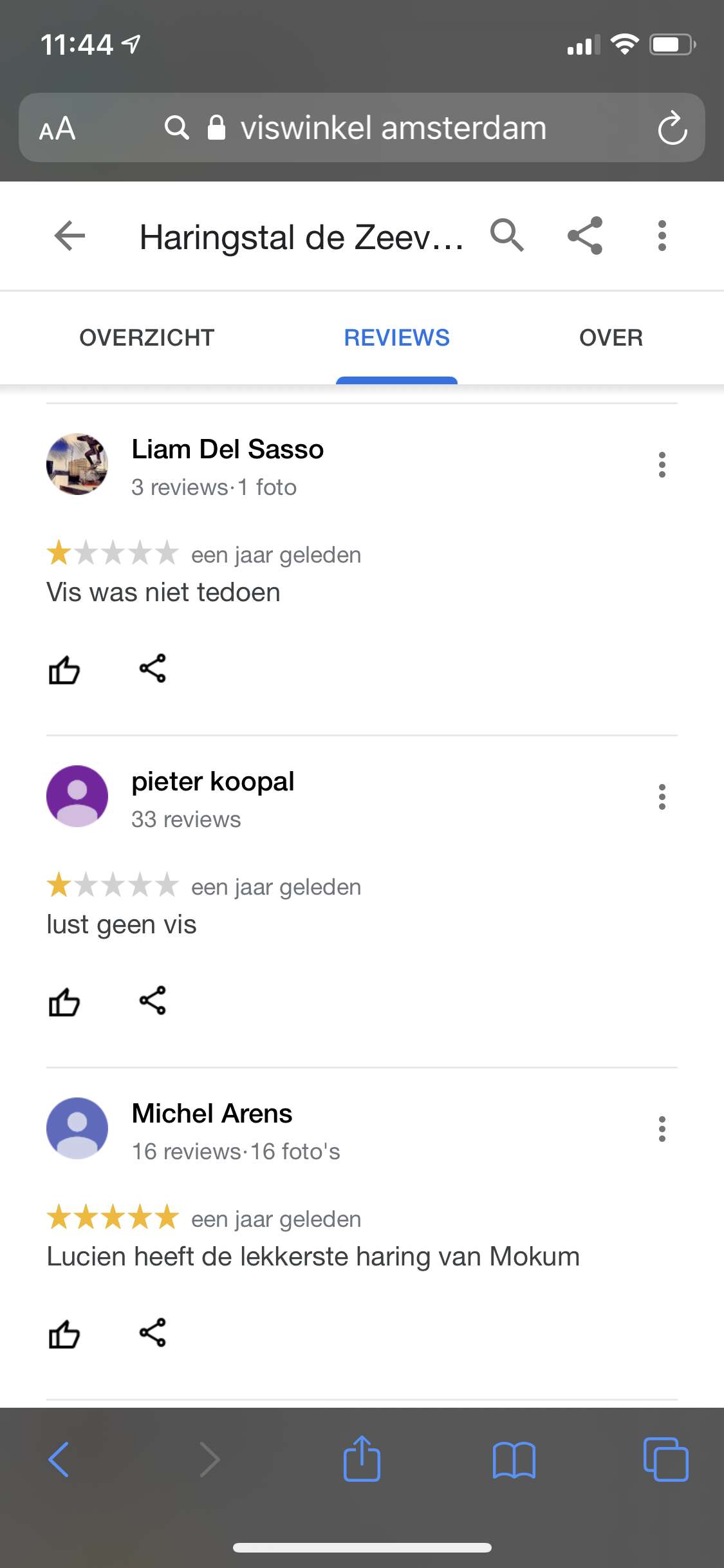Tap the viswinkel amsterdam address bar
The image size is (724, 1568).
point(362,127)
